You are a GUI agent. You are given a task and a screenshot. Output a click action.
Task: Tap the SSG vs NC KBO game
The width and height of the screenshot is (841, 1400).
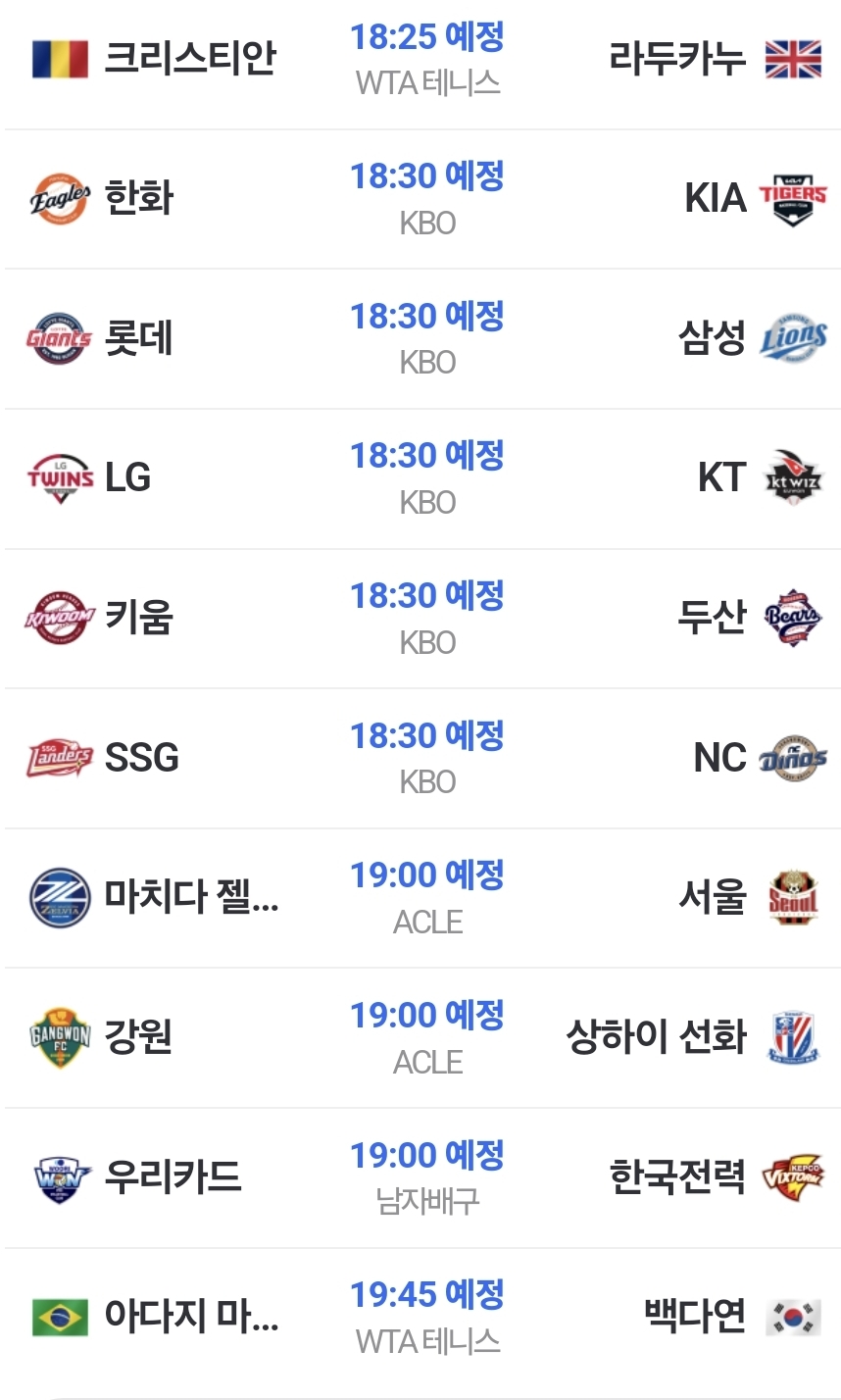[x=420, y=758]
